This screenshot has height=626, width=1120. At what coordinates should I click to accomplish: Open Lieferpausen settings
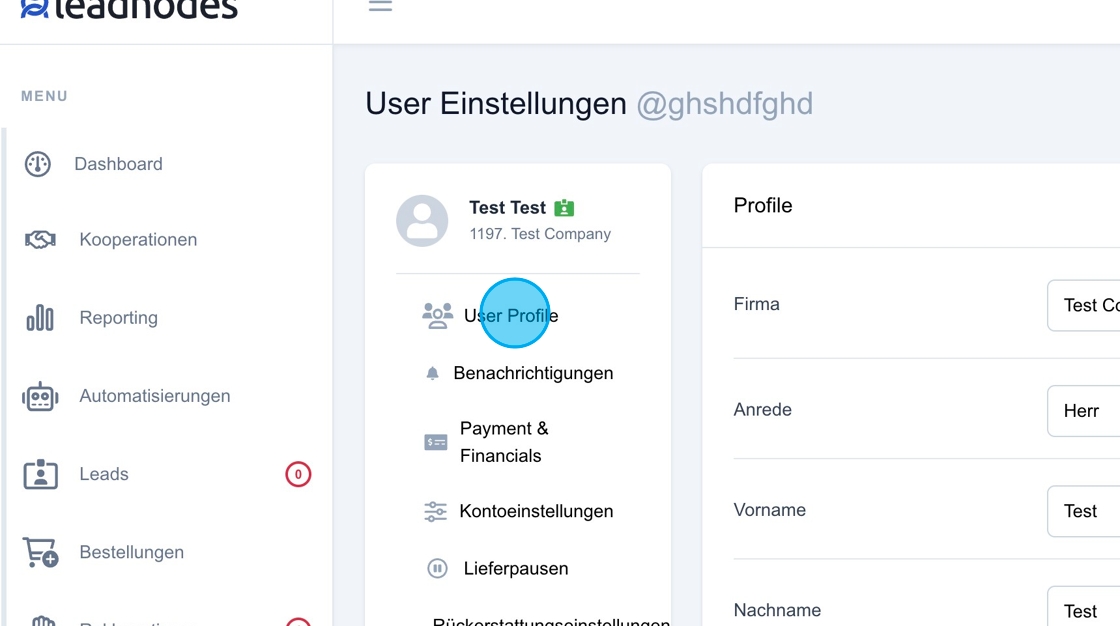[515, 569]
